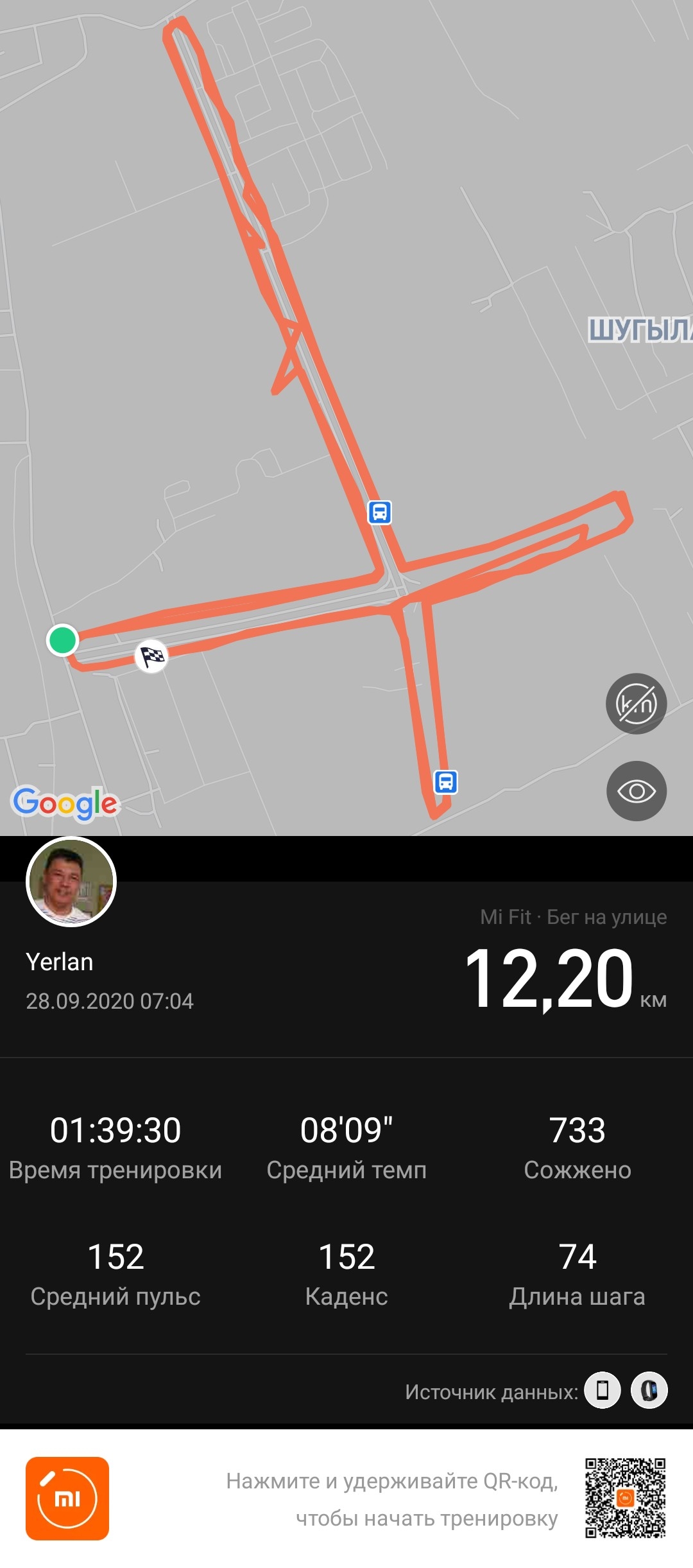The width and height of the screenshot is (693, 1568).
Task: Hide the map with the eye icon
Action: [x=636, y=791]
